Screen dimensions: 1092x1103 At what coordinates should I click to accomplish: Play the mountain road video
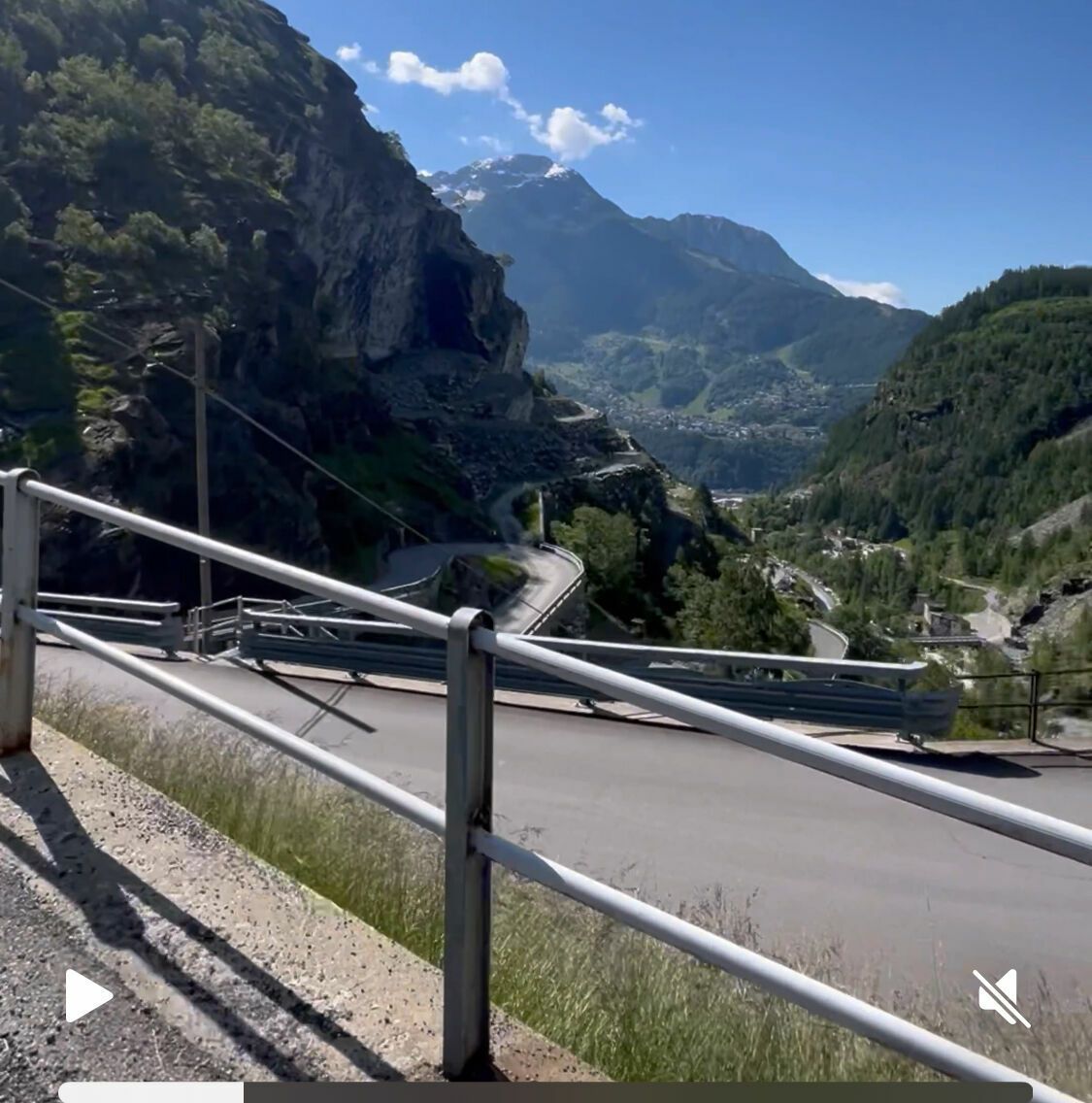[x=86, y=995]
